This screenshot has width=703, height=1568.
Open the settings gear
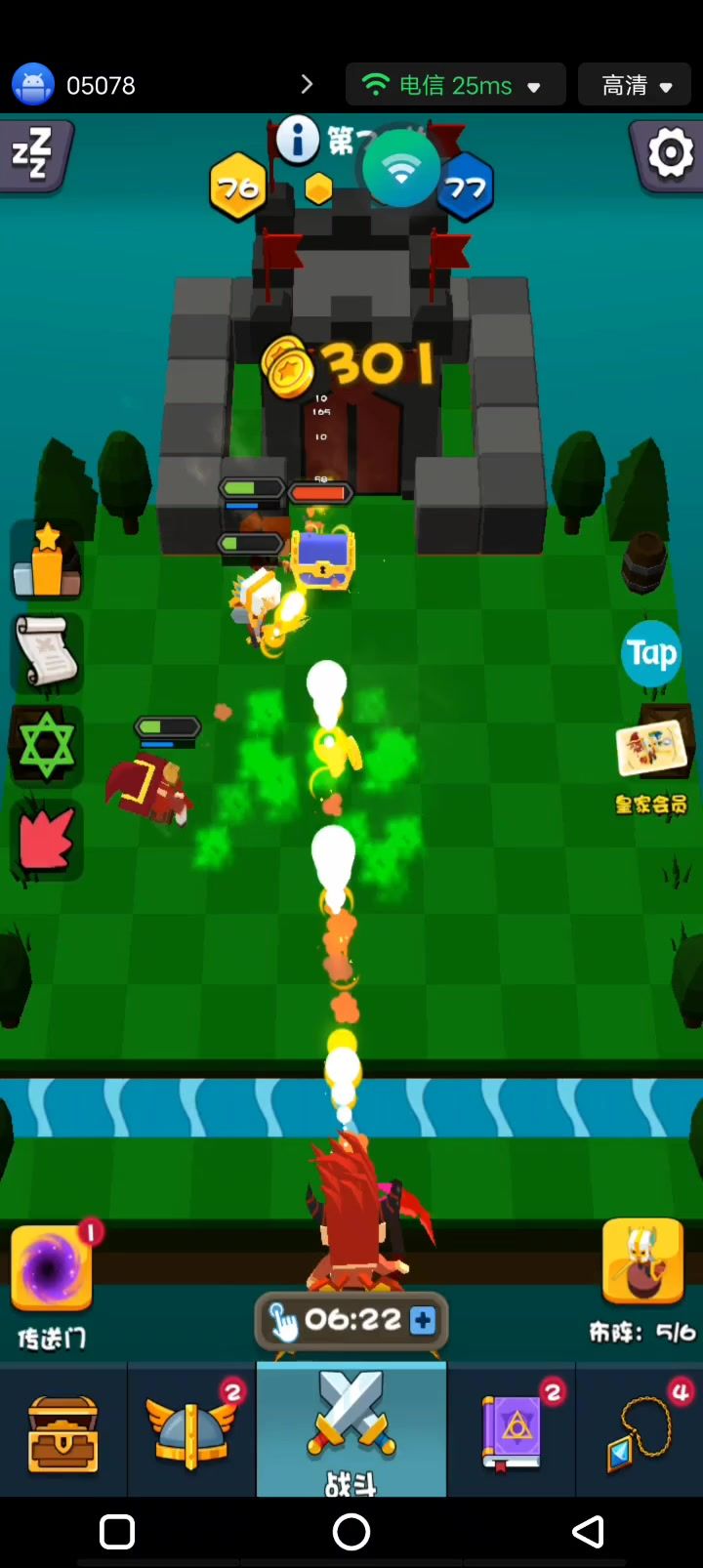click(x=670, y=154)
